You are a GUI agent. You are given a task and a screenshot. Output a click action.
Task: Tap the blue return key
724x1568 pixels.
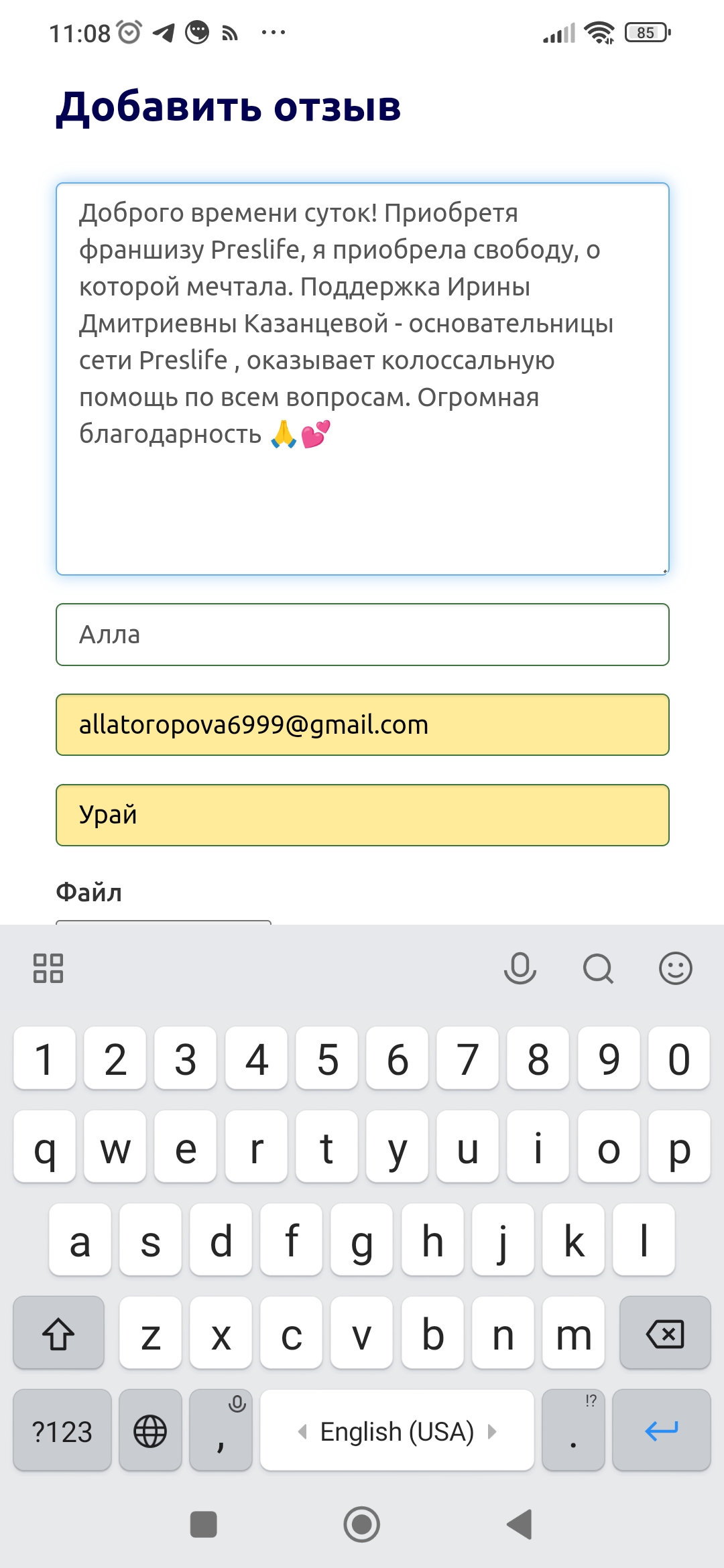coord(662,1431)
